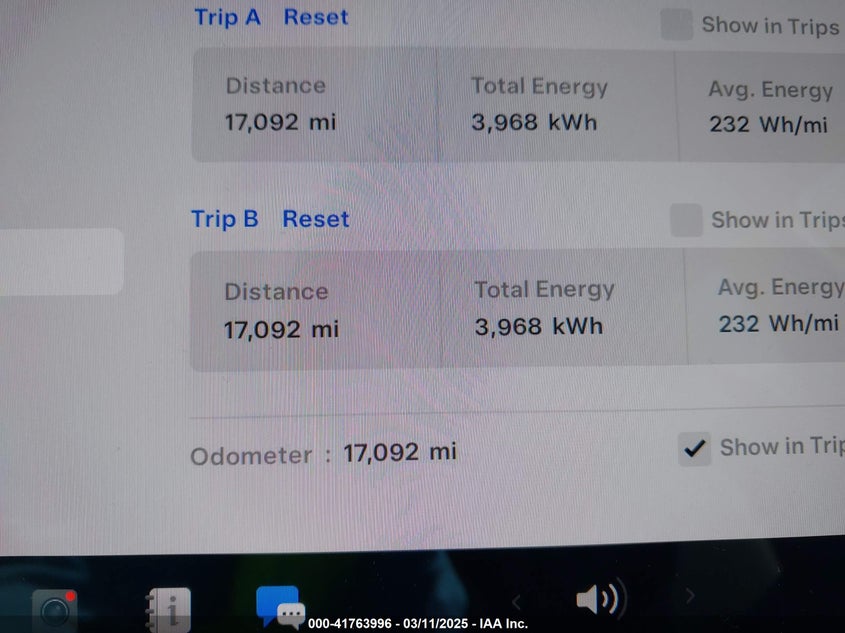Screen dimensions: 845x633
Task: Uncheck Show in Trips for Odometer
Action: tap(694, 449)
